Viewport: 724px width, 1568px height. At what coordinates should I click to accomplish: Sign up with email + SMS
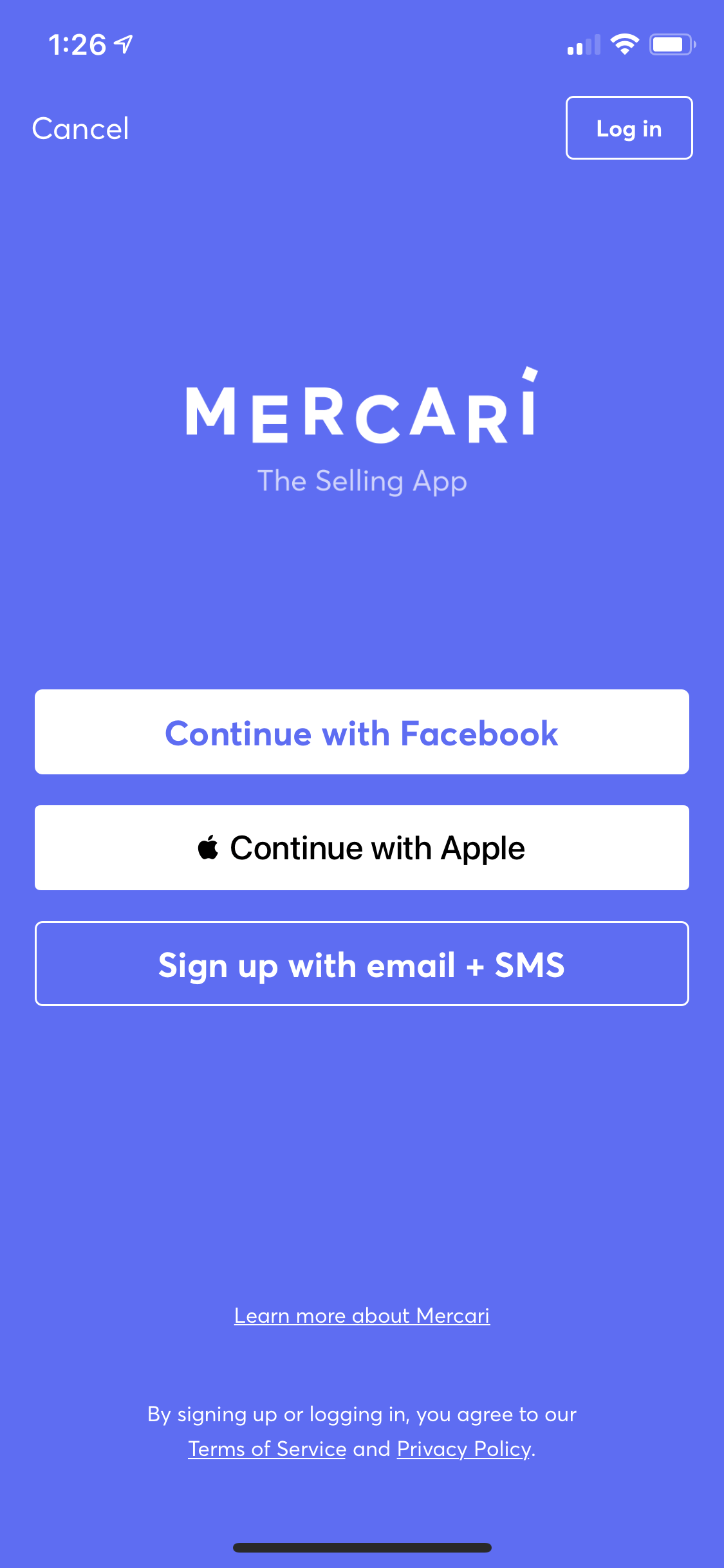pos(362,964)
